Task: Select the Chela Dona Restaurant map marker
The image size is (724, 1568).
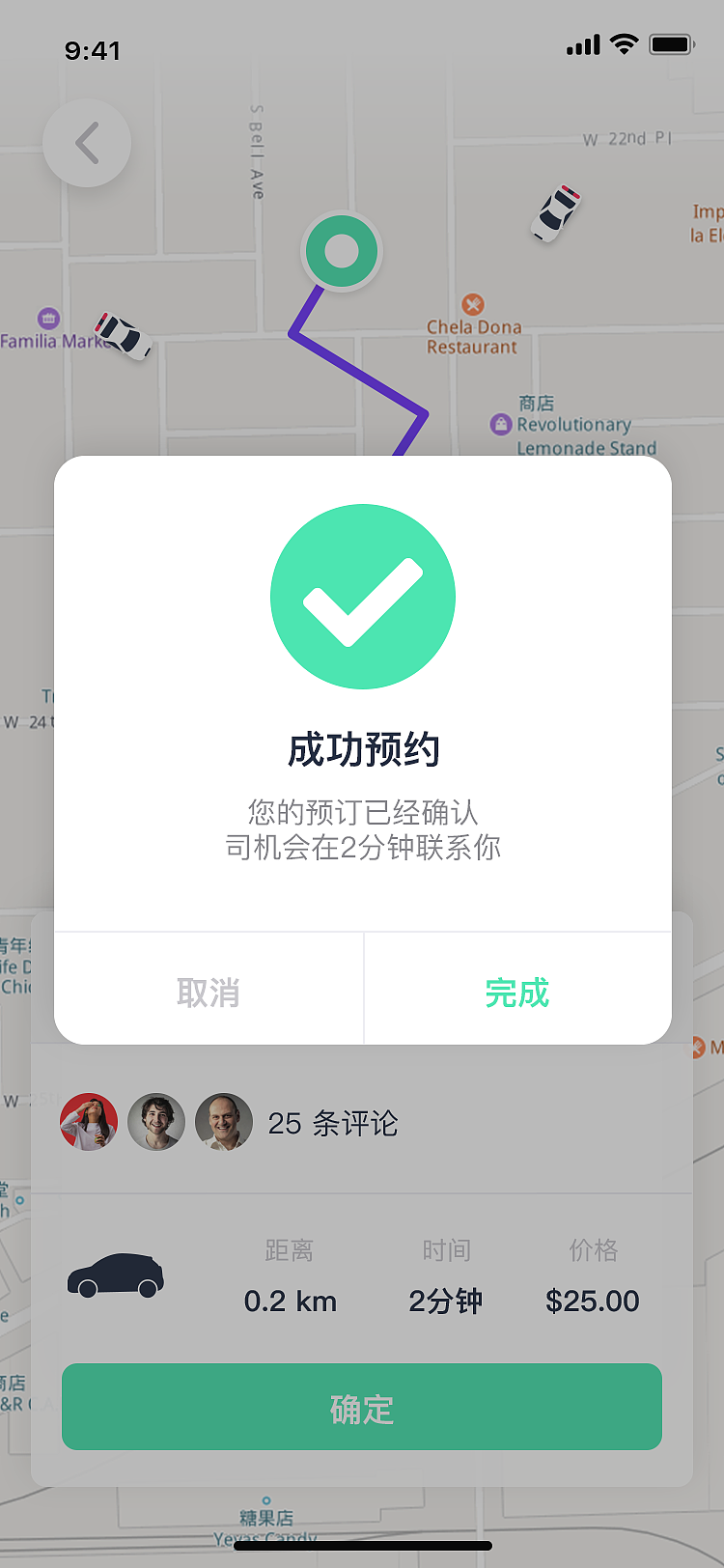Action: coord(472,304)
